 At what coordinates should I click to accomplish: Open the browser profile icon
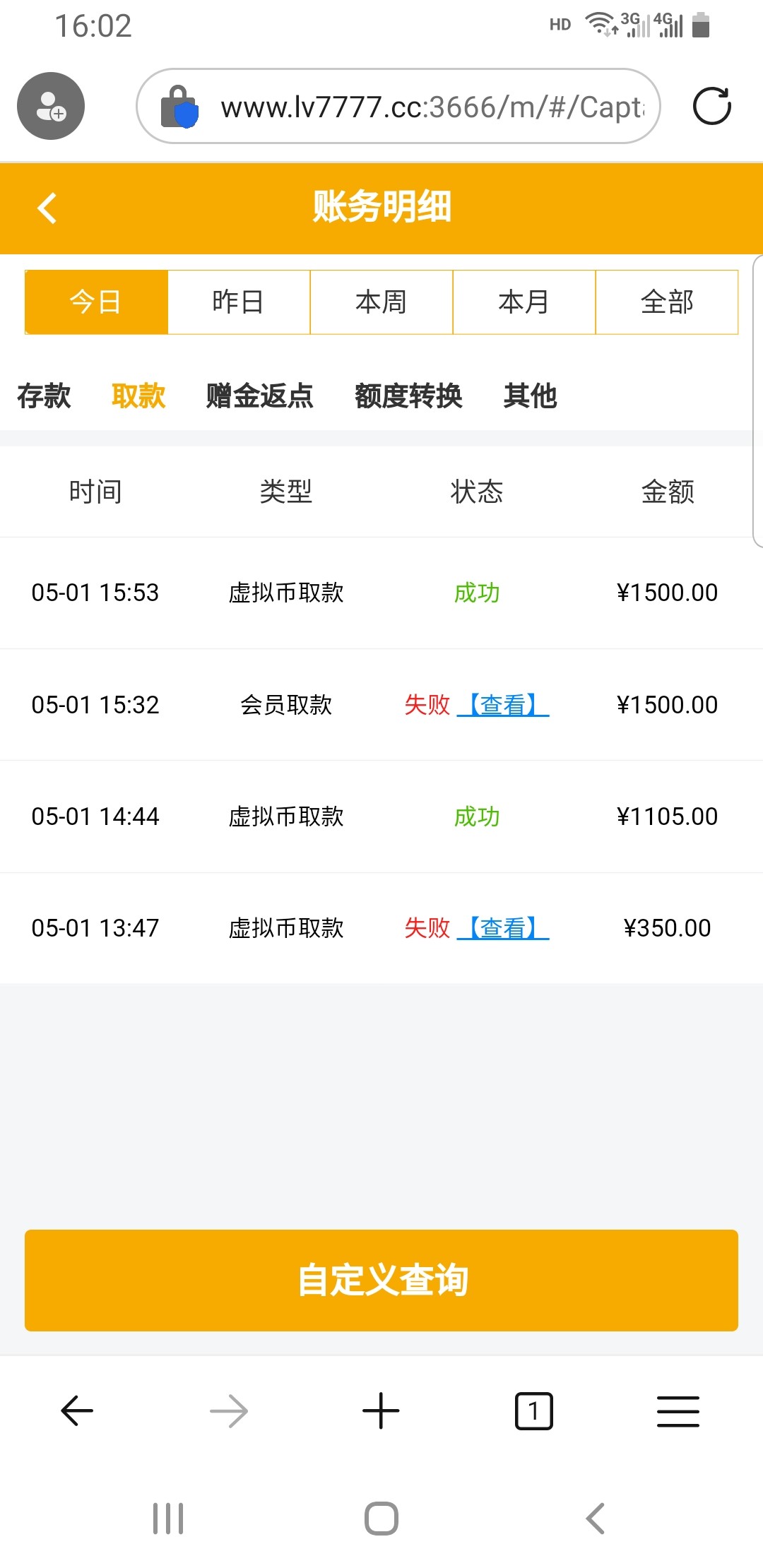(x=51, y=106)
